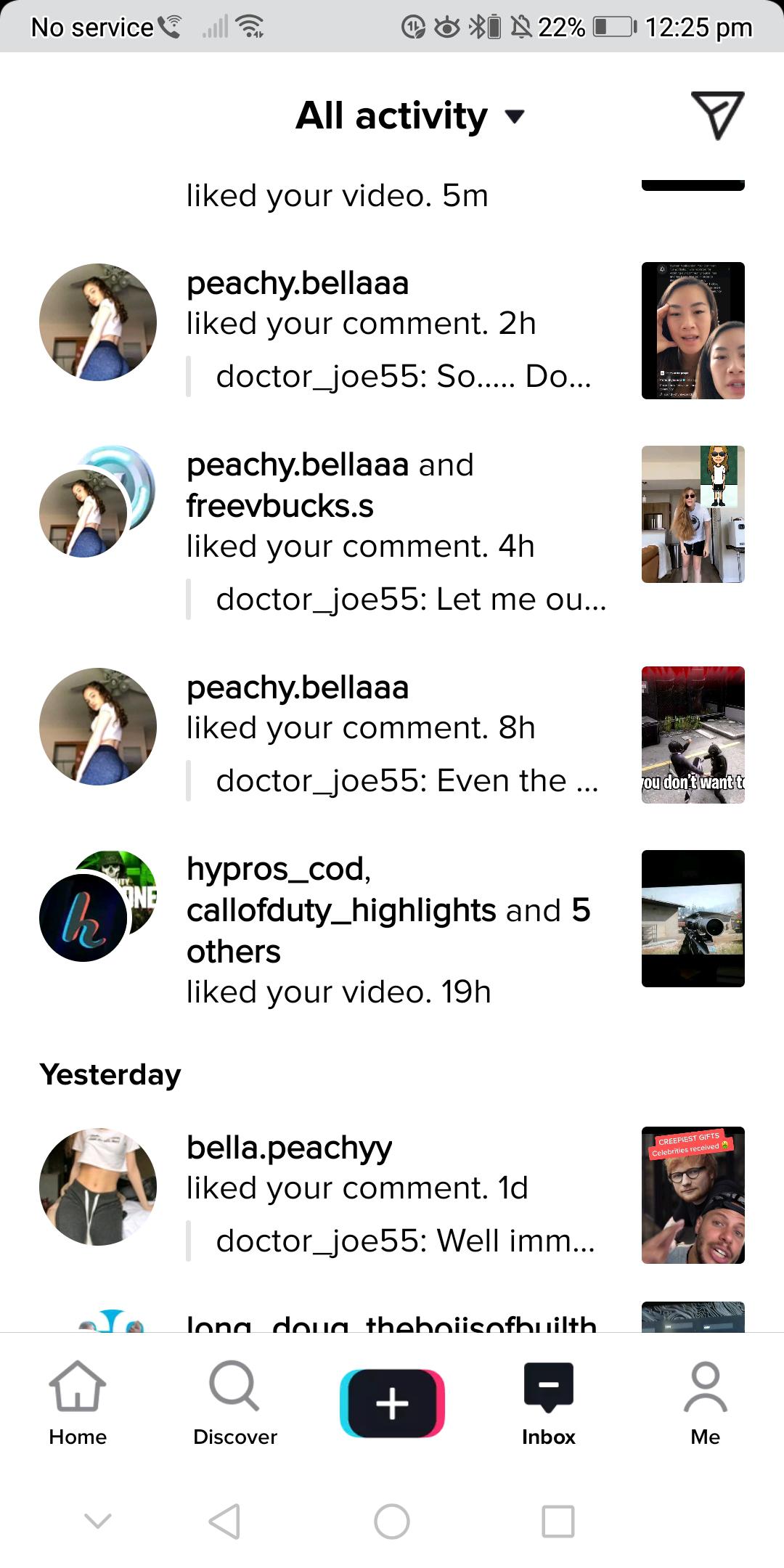Viewport: 784px width, 1568px height.
Task: Tap the Bluetooth status icon
Action: (x=477, y=28)
